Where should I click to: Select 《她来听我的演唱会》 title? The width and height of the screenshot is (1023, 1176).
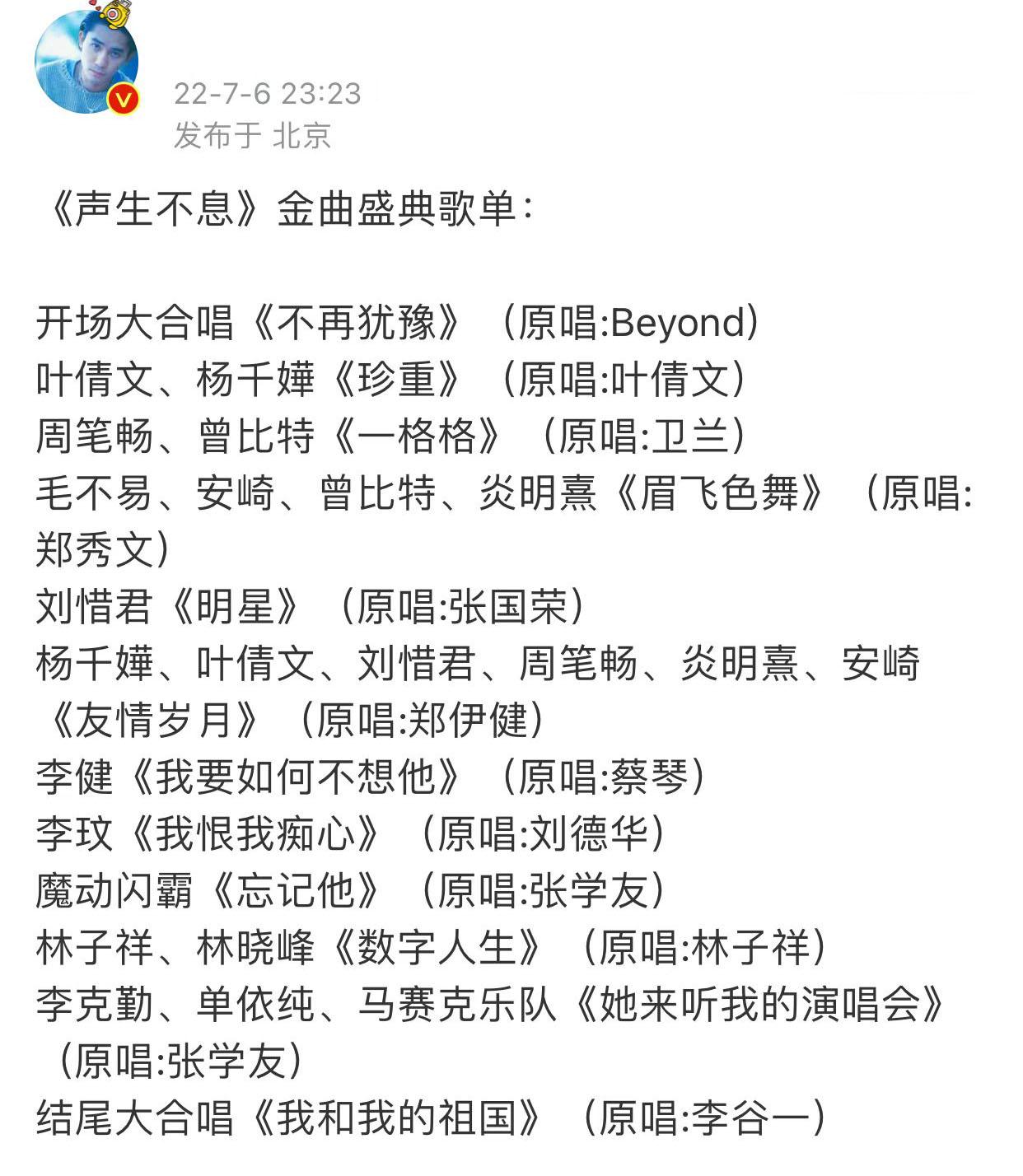click(762, 1003)
